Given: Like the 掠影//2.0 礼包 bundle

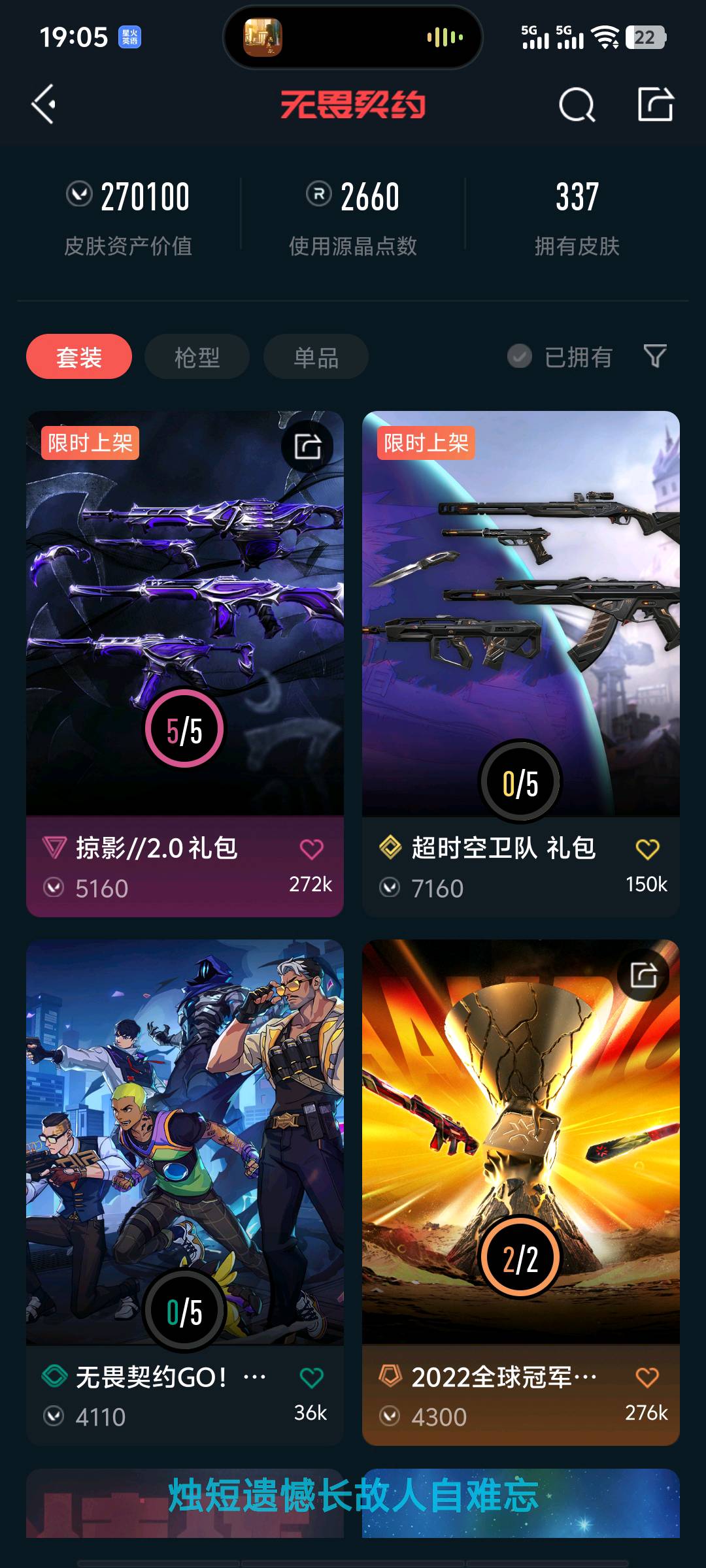Looking at the screenshot, I should [x=311, y=849].
